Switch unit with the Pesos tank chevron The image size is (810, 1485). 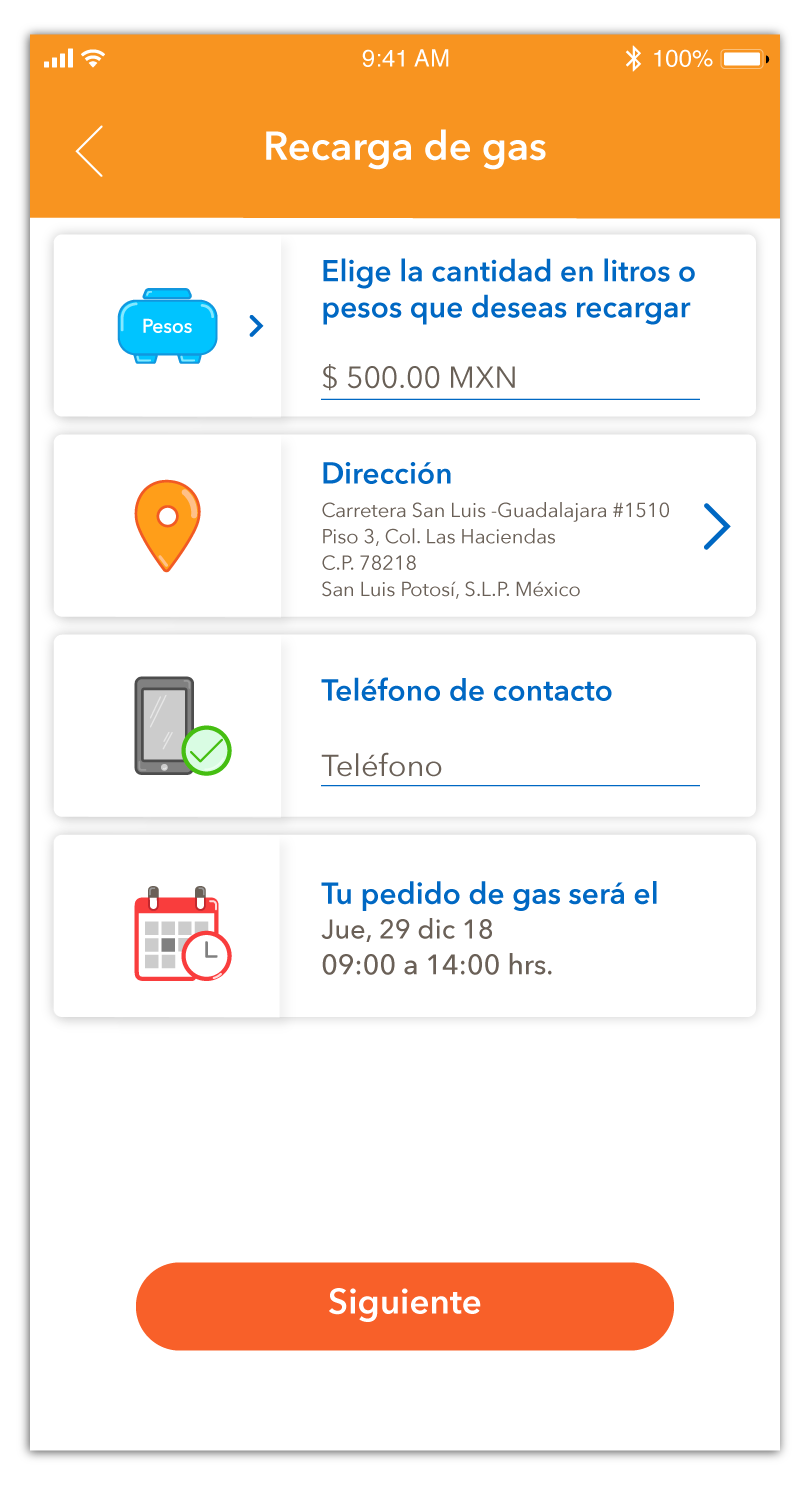click(256, 325)
